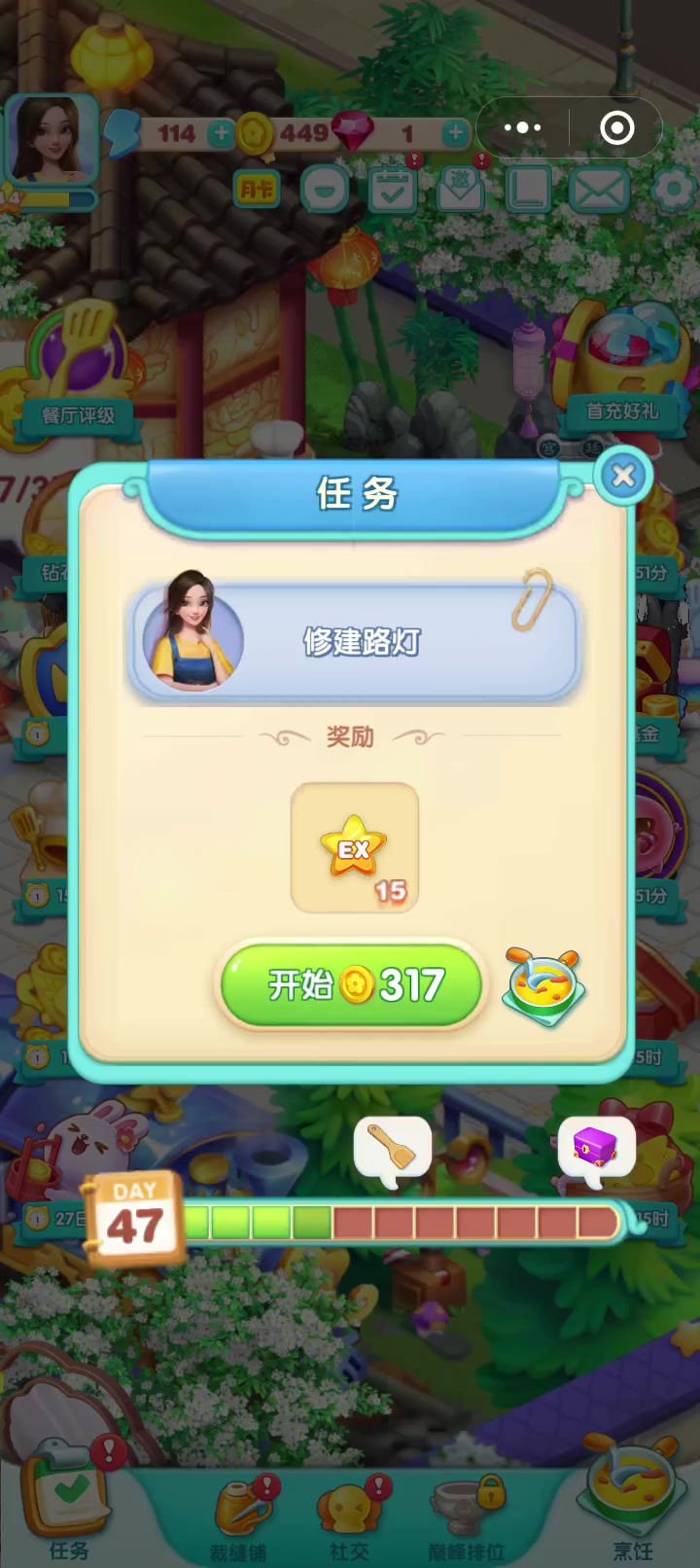The height and width of the screenshot is (1568, 700).
Task: Open the settings gear
Action: tap(671, 190)
